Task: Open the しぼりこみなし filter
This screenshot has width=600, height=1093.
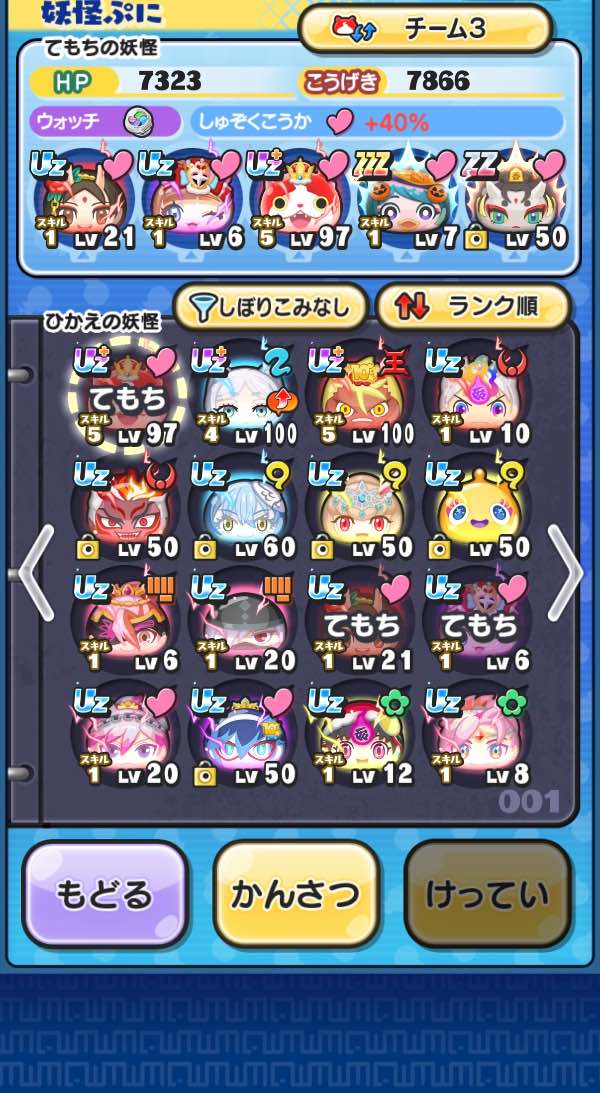Action: (270, 307)
